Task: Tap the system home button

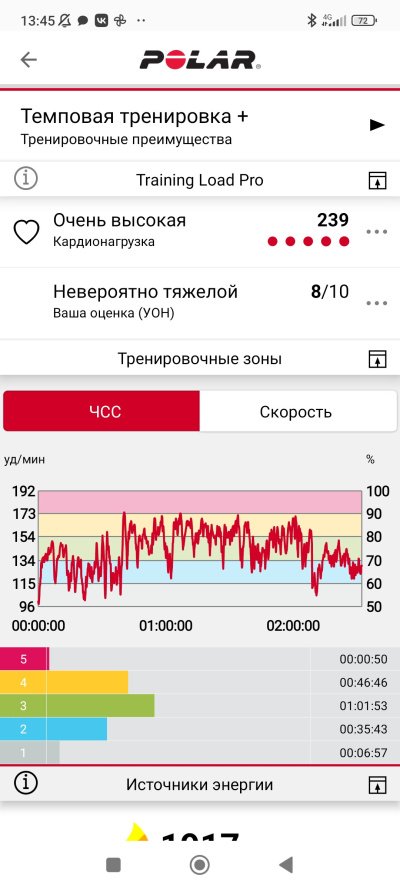Action: click(199, 865)
